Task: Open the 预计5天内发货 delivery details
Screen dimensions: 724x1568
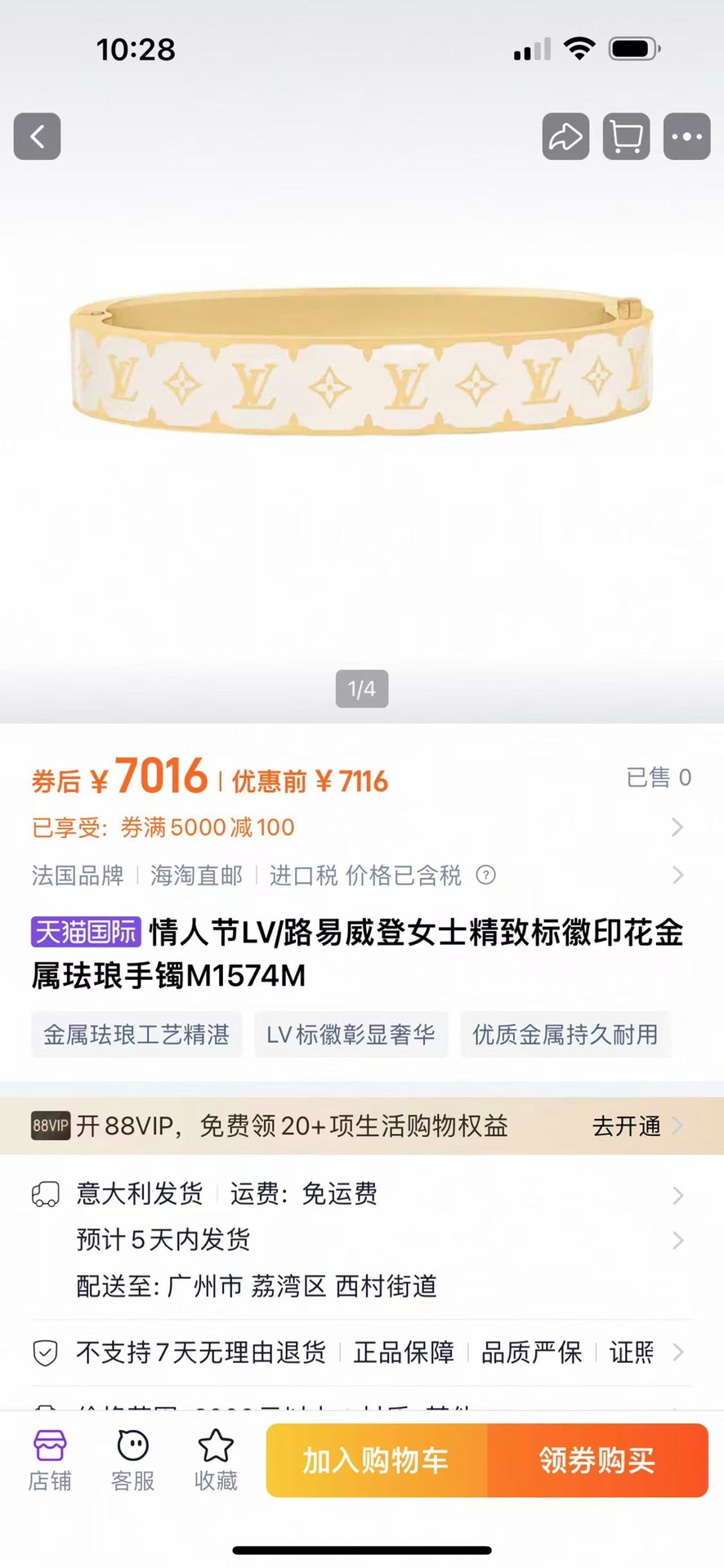Action: (360, 1240)
